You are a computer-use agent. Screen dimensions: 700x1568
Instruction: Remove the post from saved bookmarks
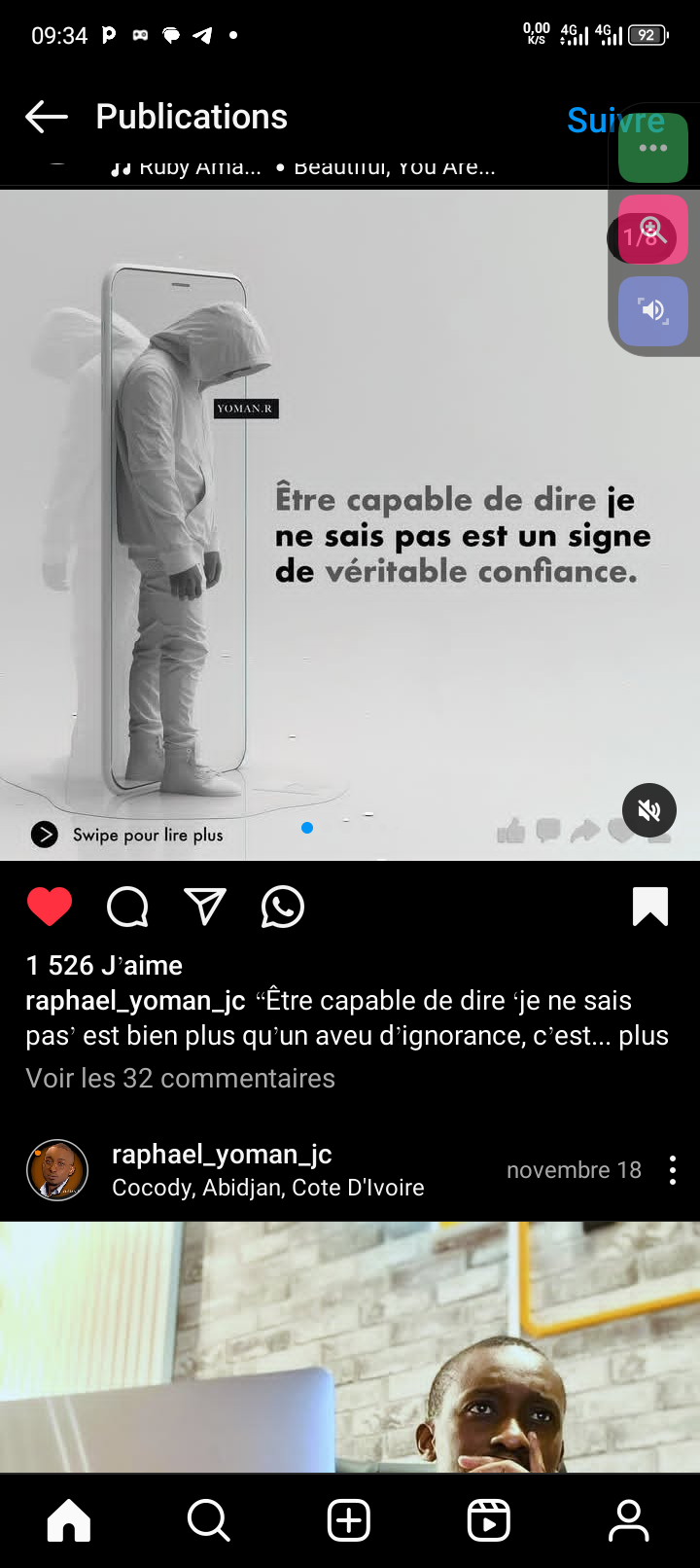point(649,907)
